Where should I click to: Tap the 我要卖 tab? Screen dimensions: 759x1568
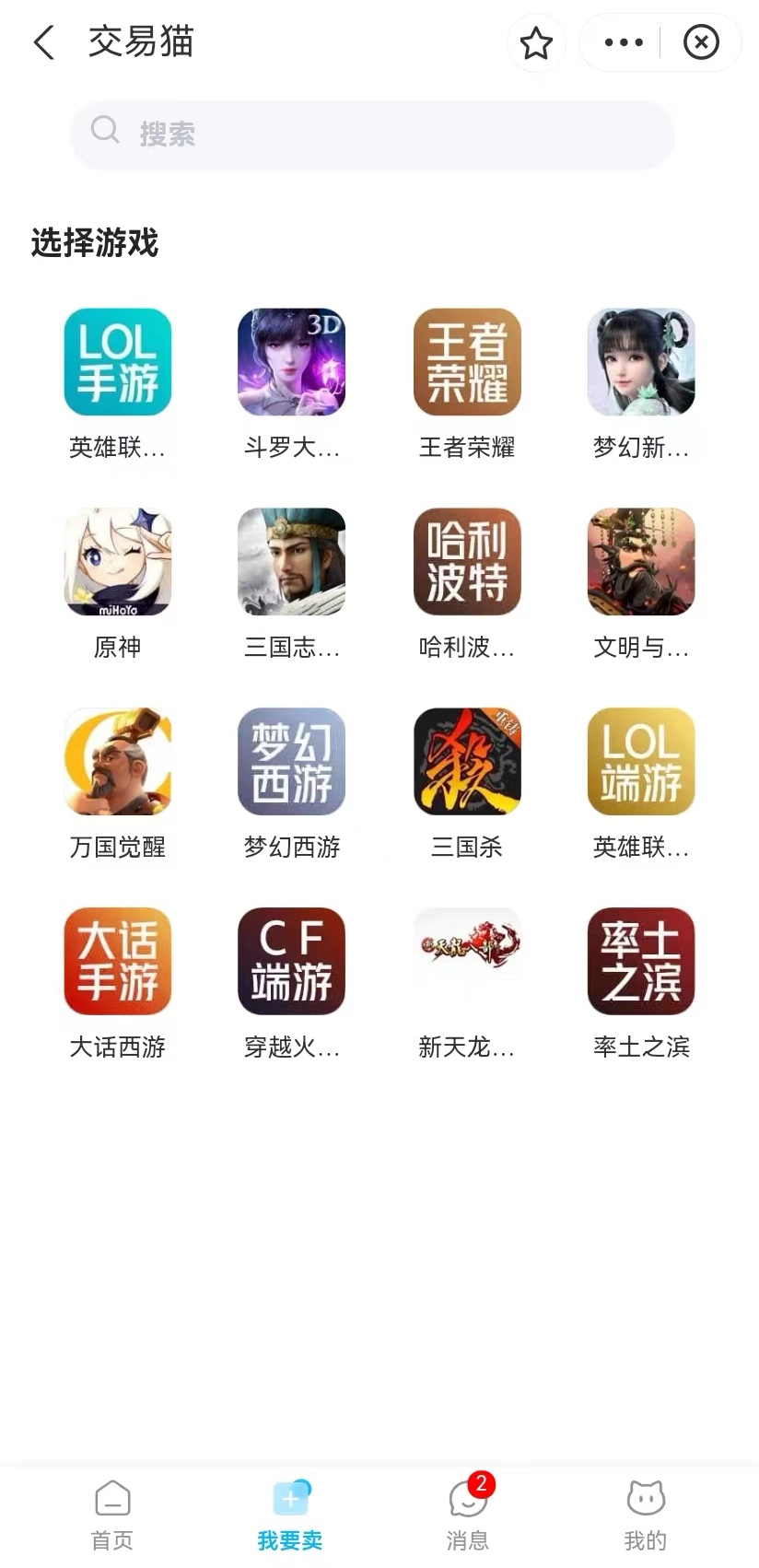tap(290, 1515)
